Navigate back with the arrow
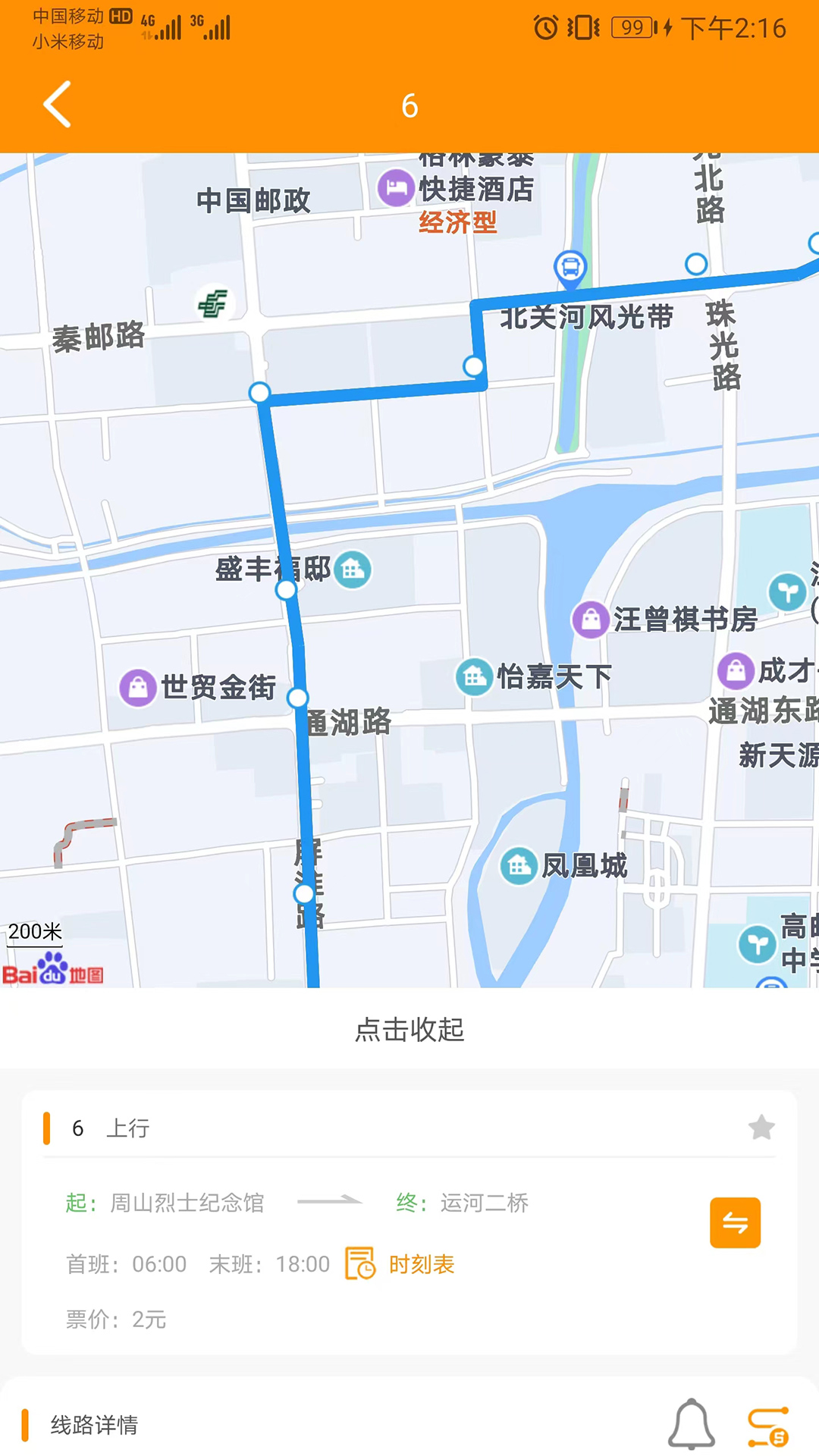Viewport: 819px width, 1456px height. pyautogui.click(x=57, y=105)
